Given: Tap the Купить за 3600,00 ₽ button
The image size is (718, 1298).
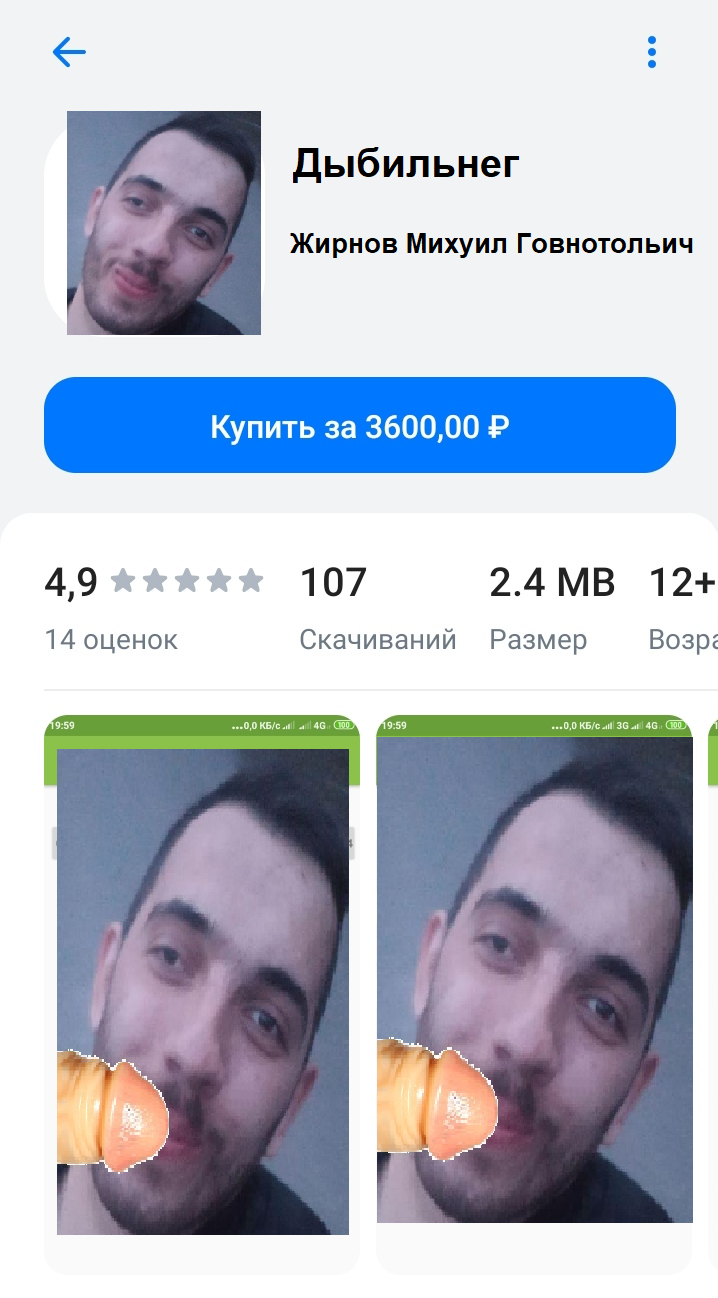Looking at the screenshot, I should [x=360, y=425].
